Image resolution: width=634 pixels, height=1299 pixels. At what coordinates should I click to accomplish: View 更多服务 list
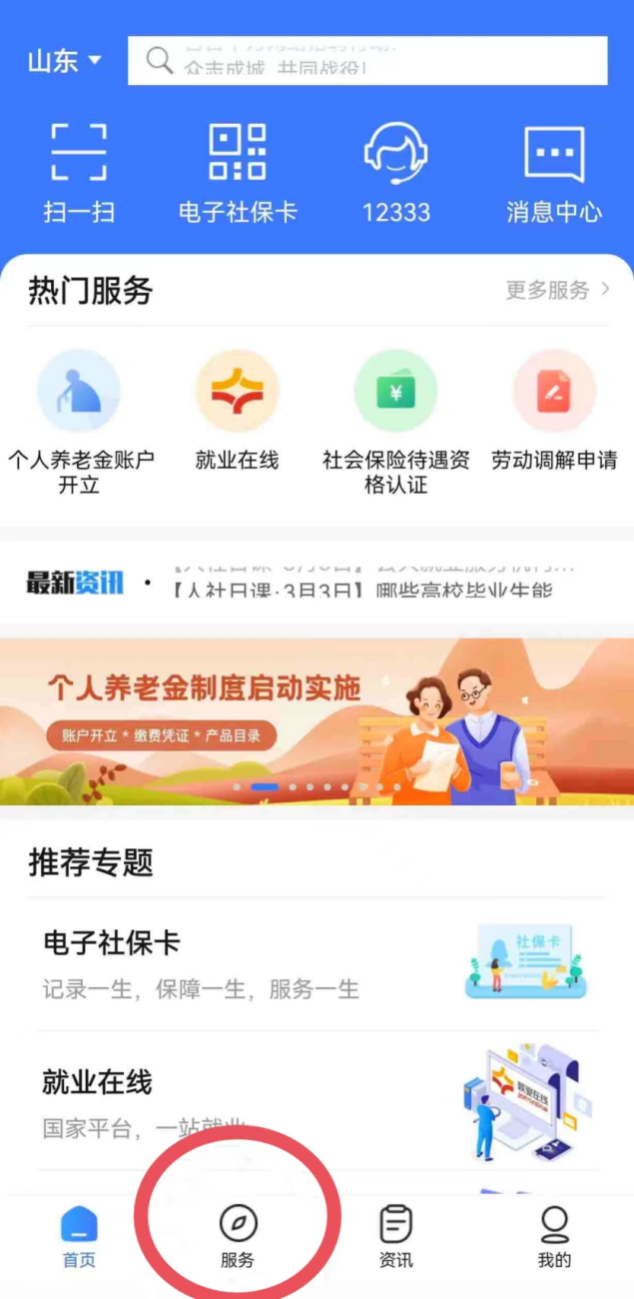(x=557, y=290)
